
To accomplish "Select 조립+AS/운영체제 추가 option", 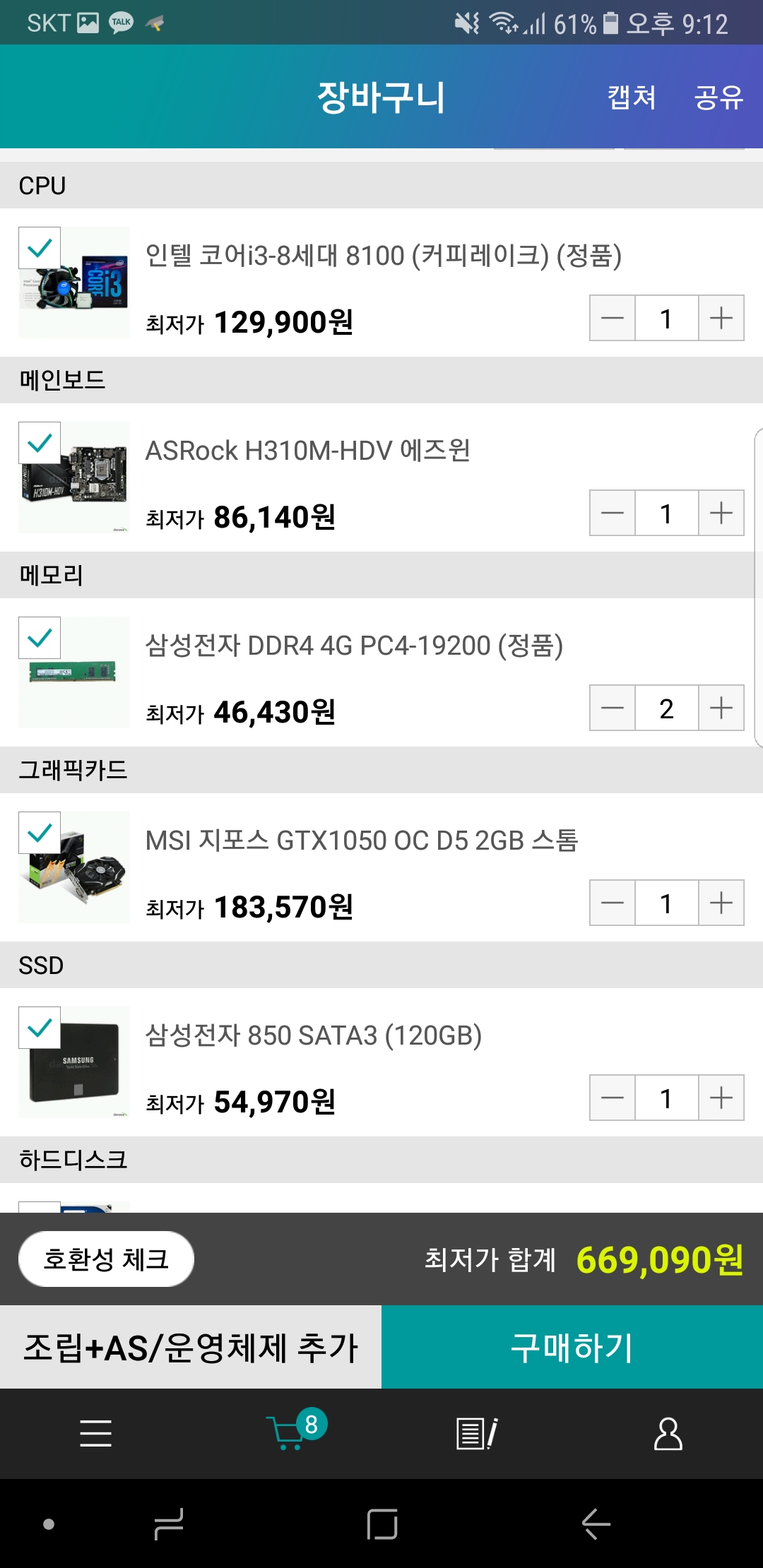I will pyautogui.click(x=191, y=1347).
